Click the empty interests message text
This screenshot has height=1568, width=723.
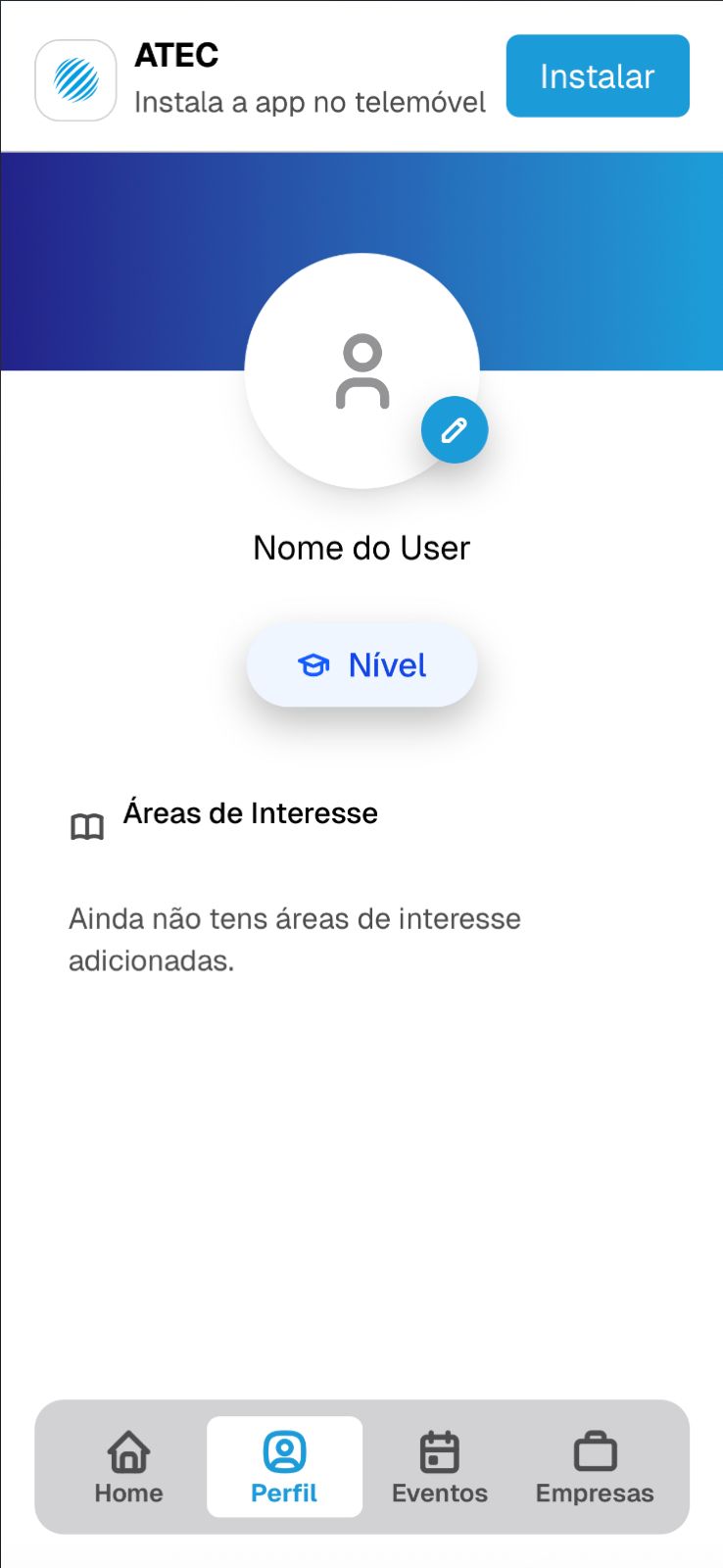pos(294,938)
